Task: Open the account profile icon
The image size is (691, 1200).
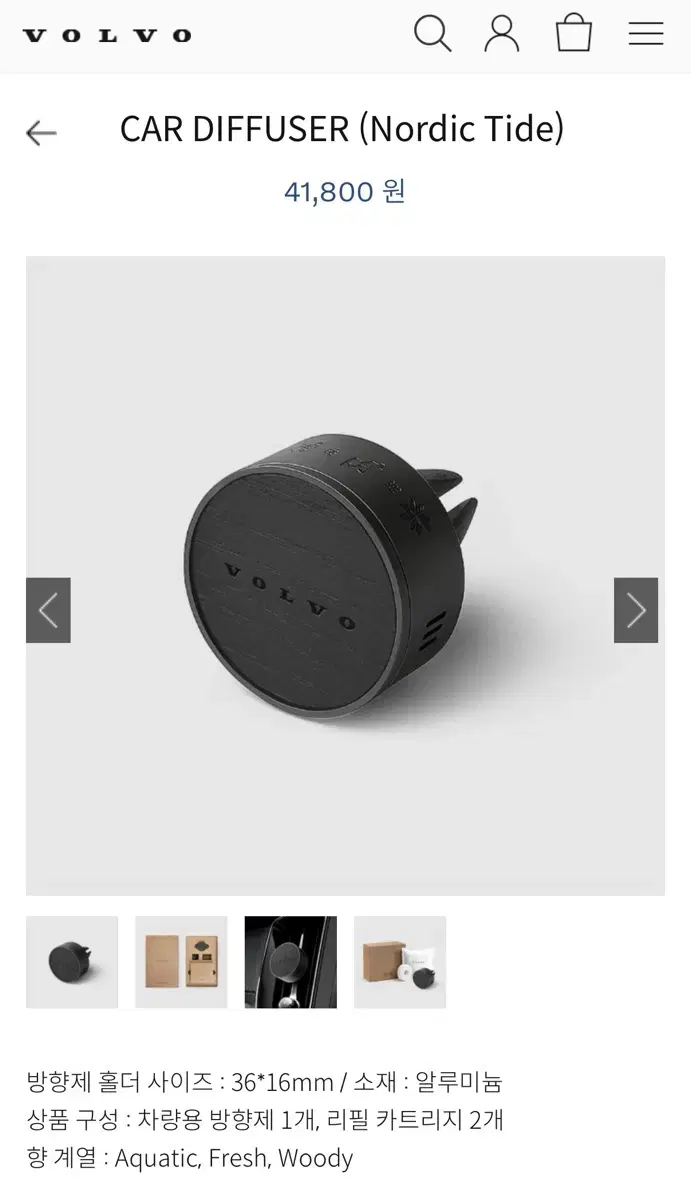Action: (502, 34)
